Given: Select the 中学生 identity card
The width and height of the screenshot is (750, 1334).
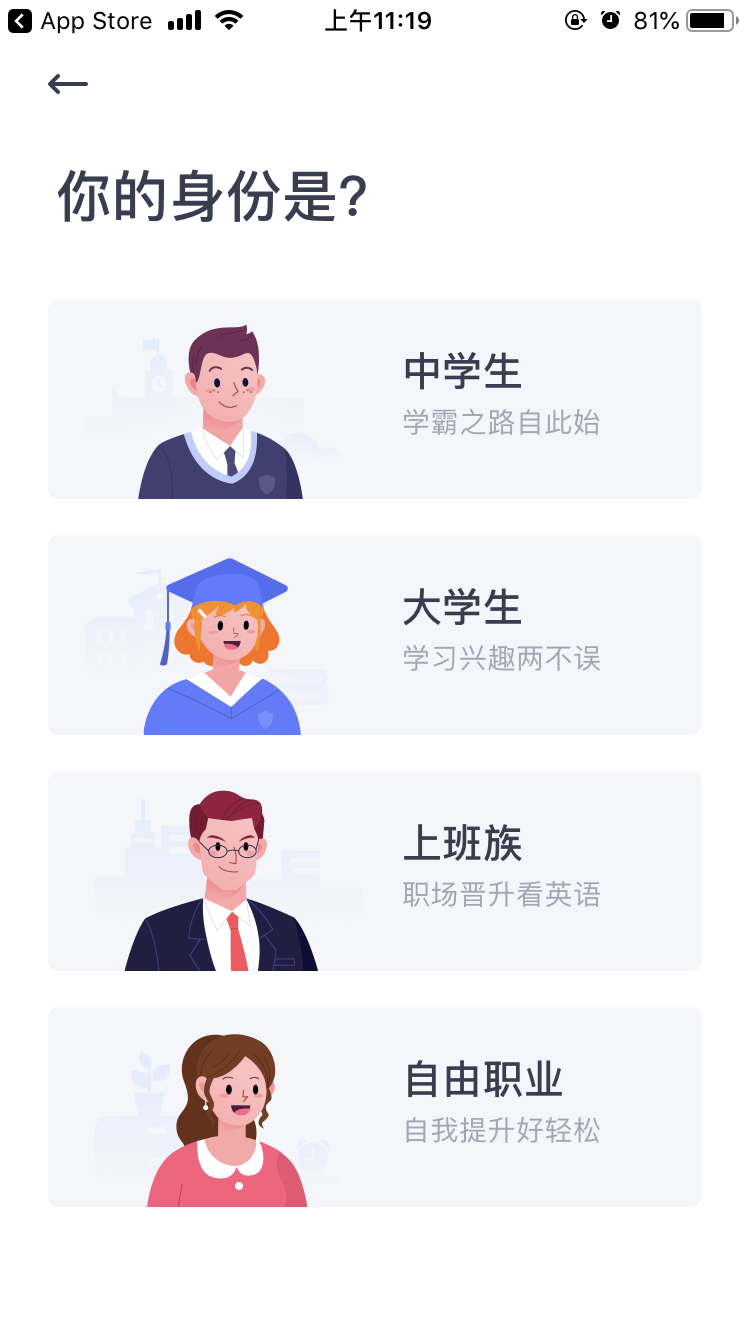Looking at the screenshot, I should pos(375,399).
